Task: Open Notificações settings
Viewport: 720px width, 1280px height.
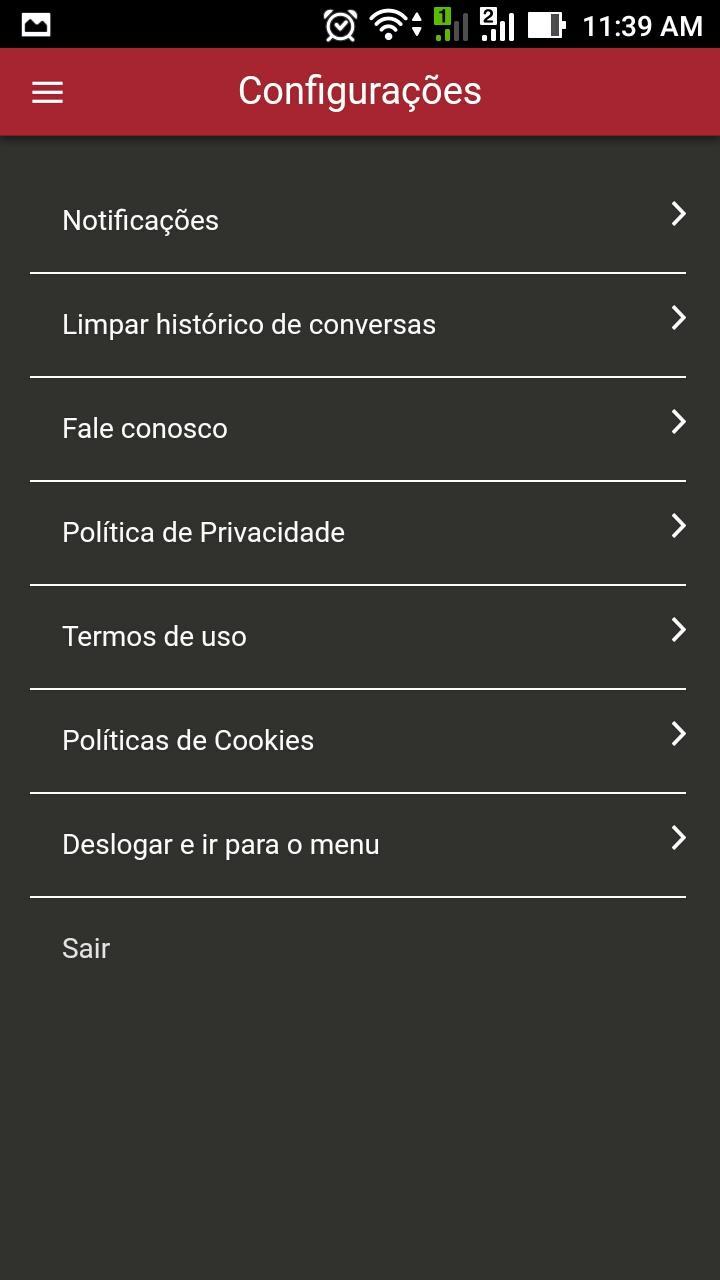Action: coord(358,220)
